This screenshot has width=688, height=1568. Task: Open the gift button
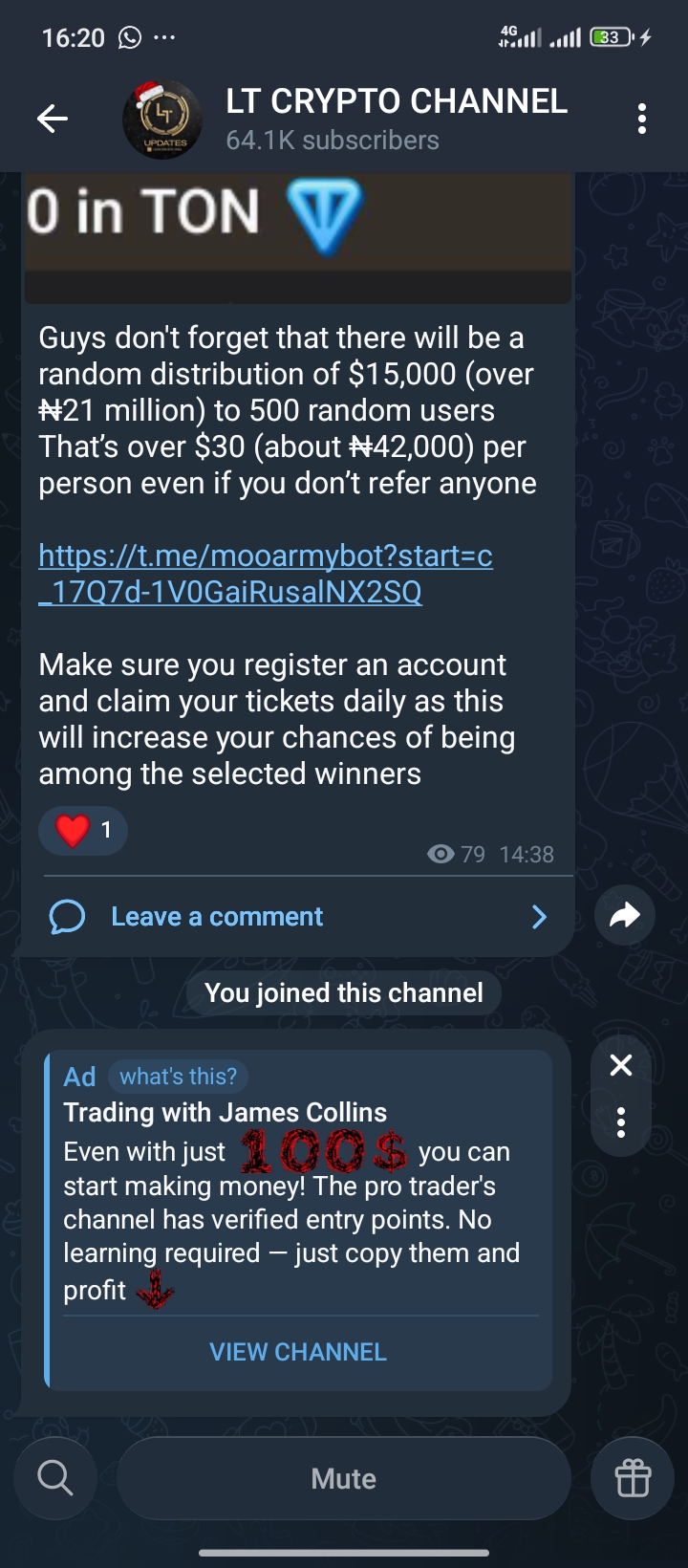(x=633, y=1478)
